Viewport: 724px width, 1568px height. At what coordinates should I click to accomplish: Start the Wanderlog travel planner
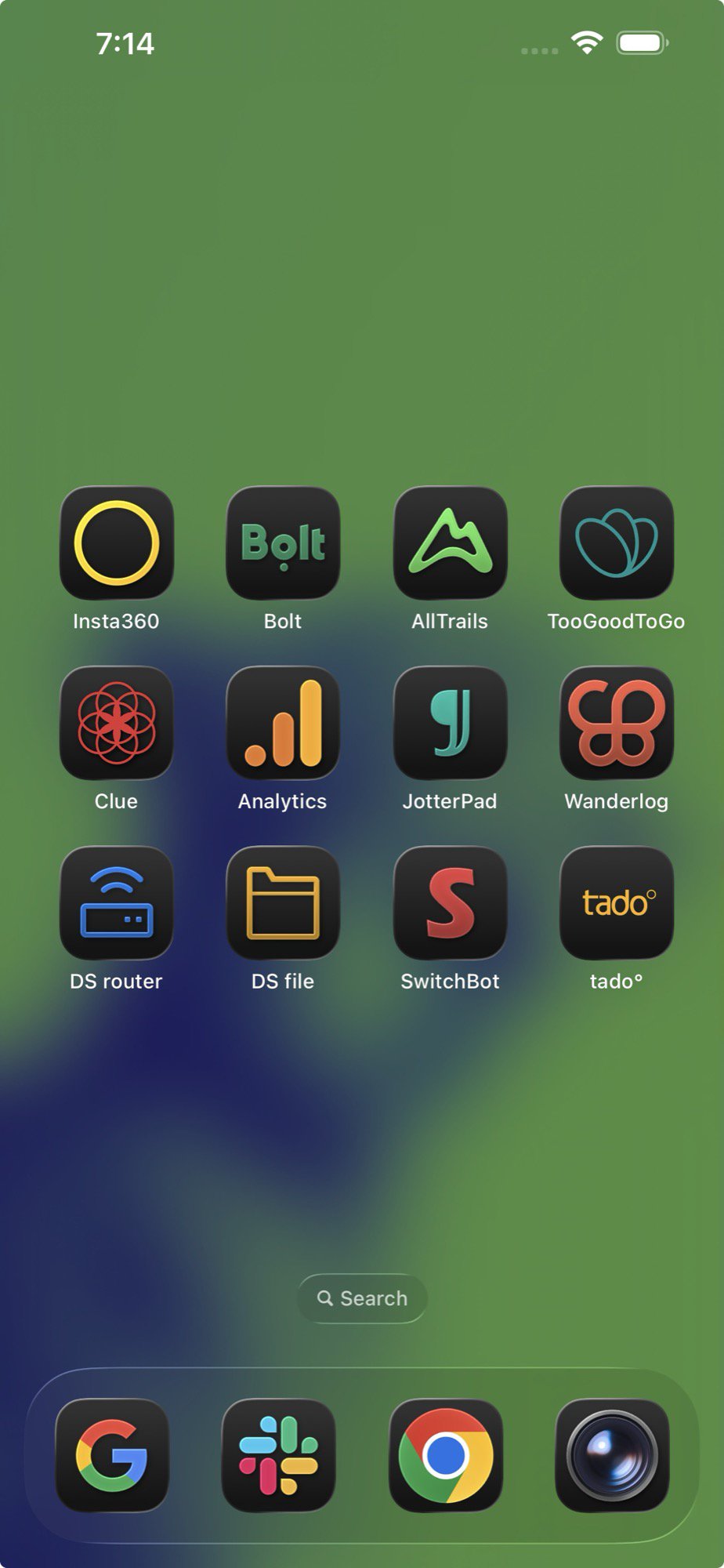617,723
